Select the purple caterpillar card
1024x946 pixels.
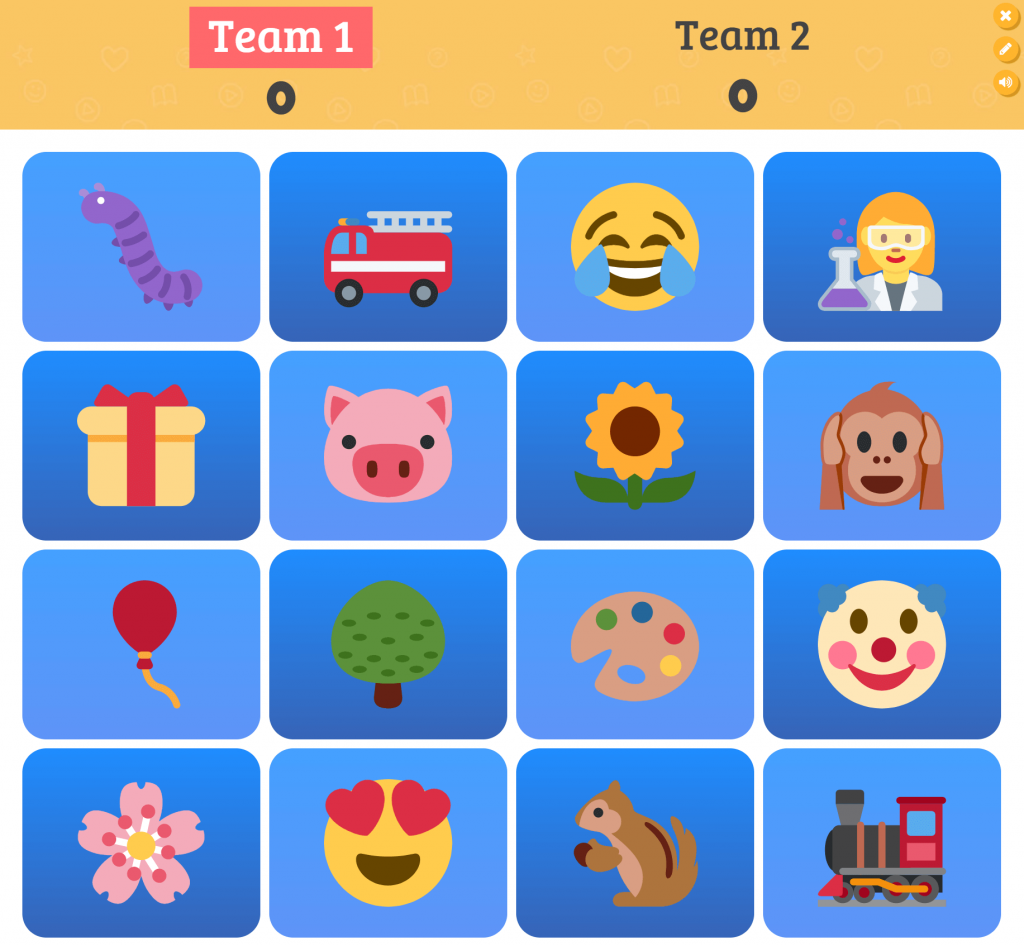point(141,247)
